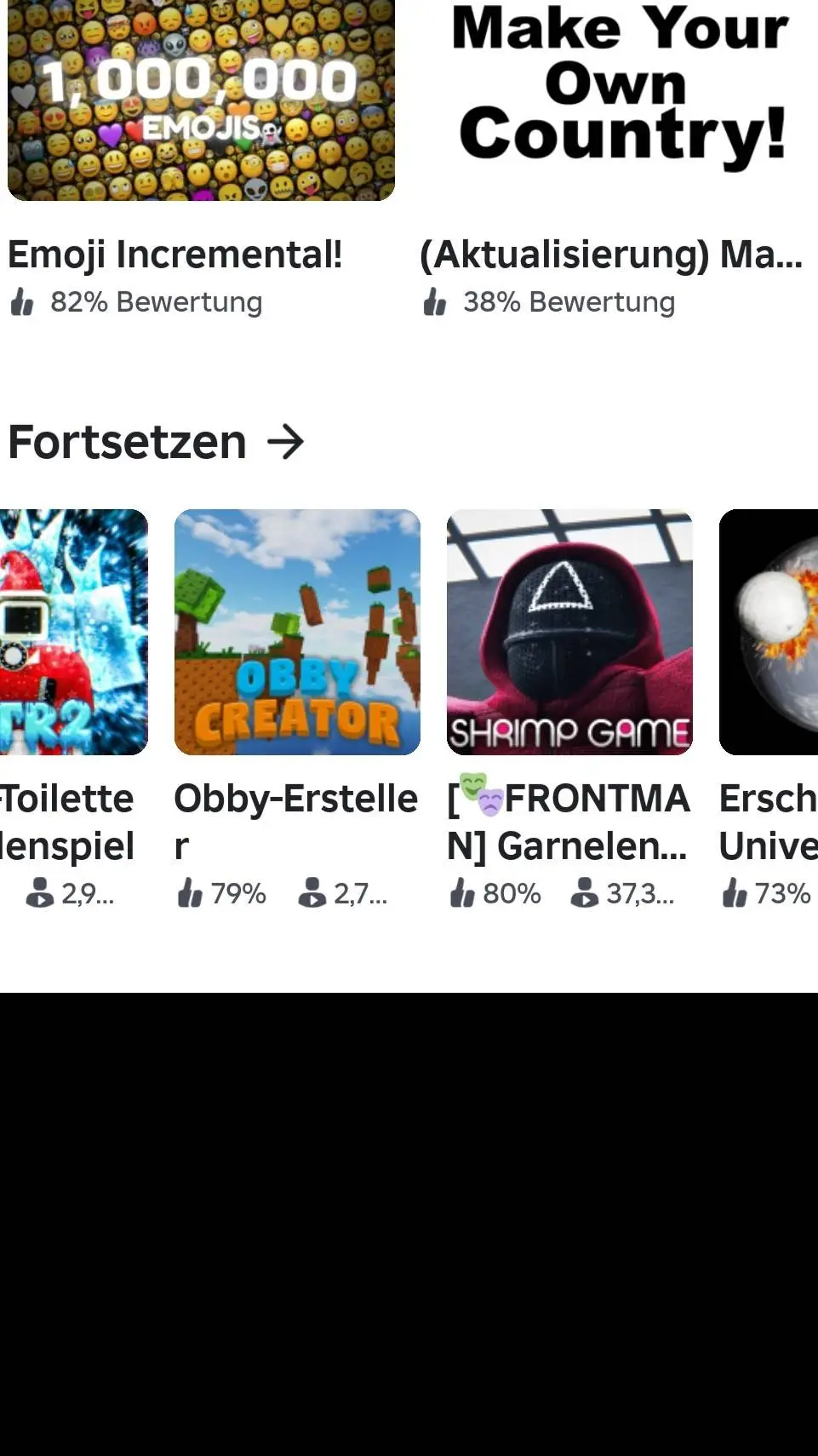818x1456 pixels.
Task: Launch Obby-Ersteller game tile
Action: (x=297, y=632)
